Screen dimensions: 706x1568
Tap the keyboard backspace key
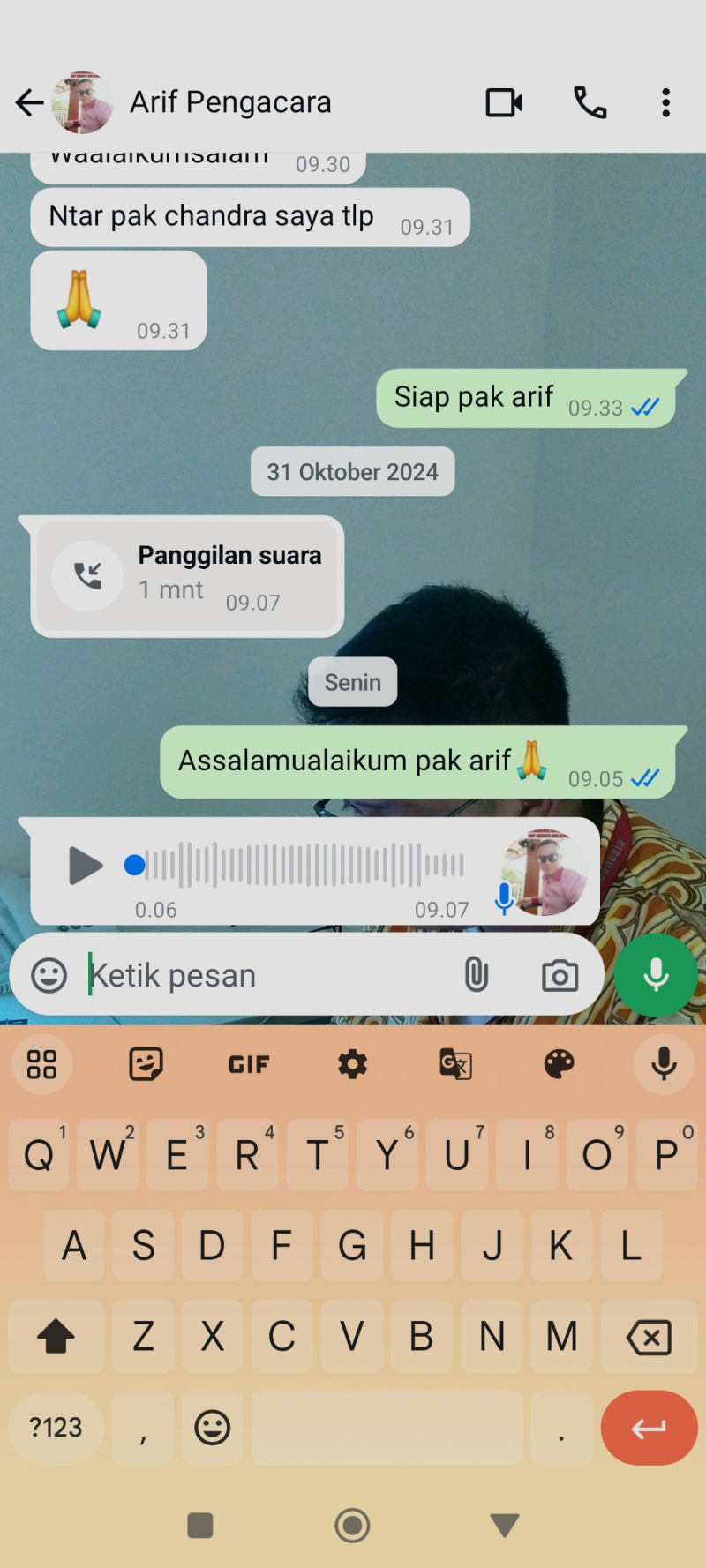pos(649,1337)
